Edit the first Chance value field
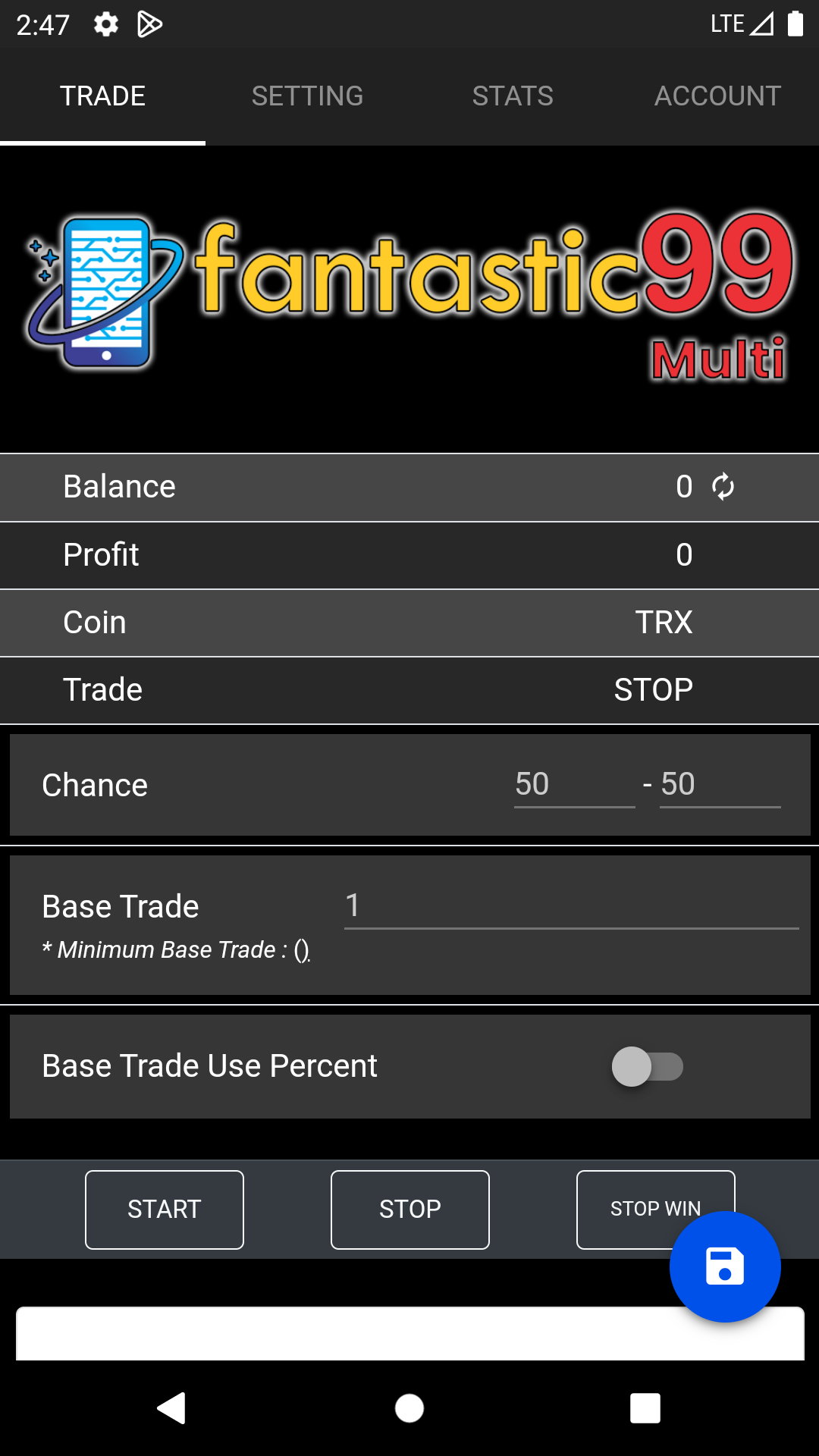Screen dimensions: 819x1456 573,784
